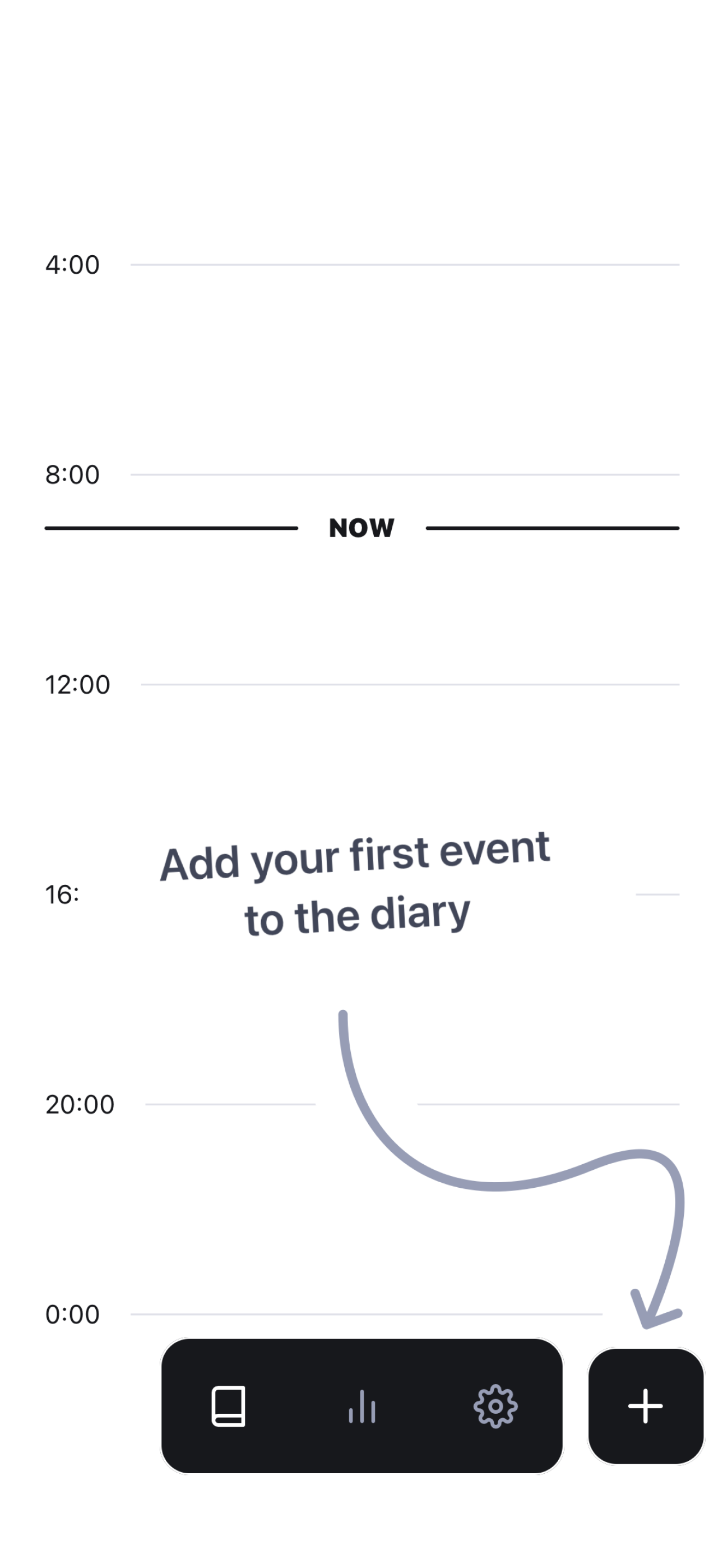Open the diary book tab
723x1568 pixels.
coord(228,1405)
